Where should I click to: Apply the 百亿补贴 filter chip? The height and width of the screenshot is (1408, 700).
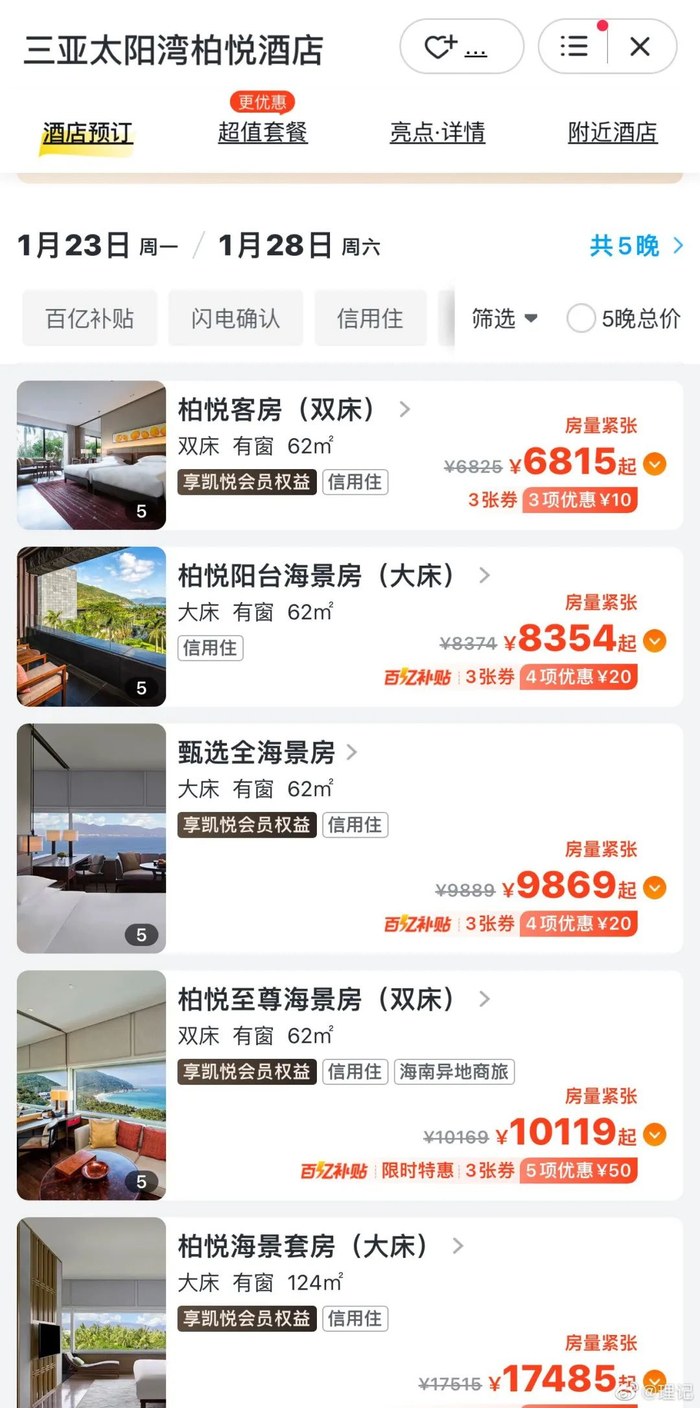tap(90, 319)
